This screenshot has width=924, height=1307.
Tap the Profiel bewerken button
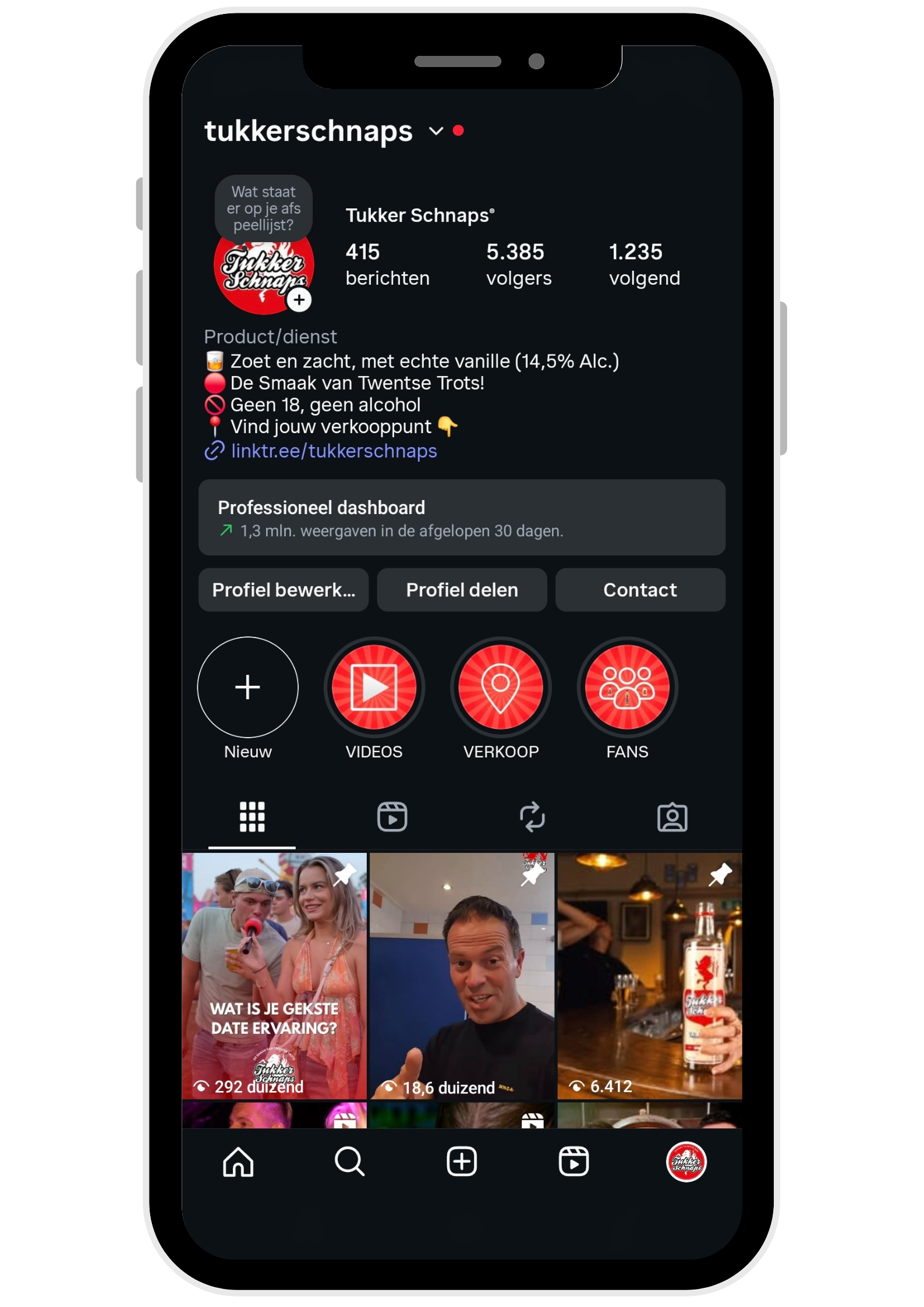point(284,590)
